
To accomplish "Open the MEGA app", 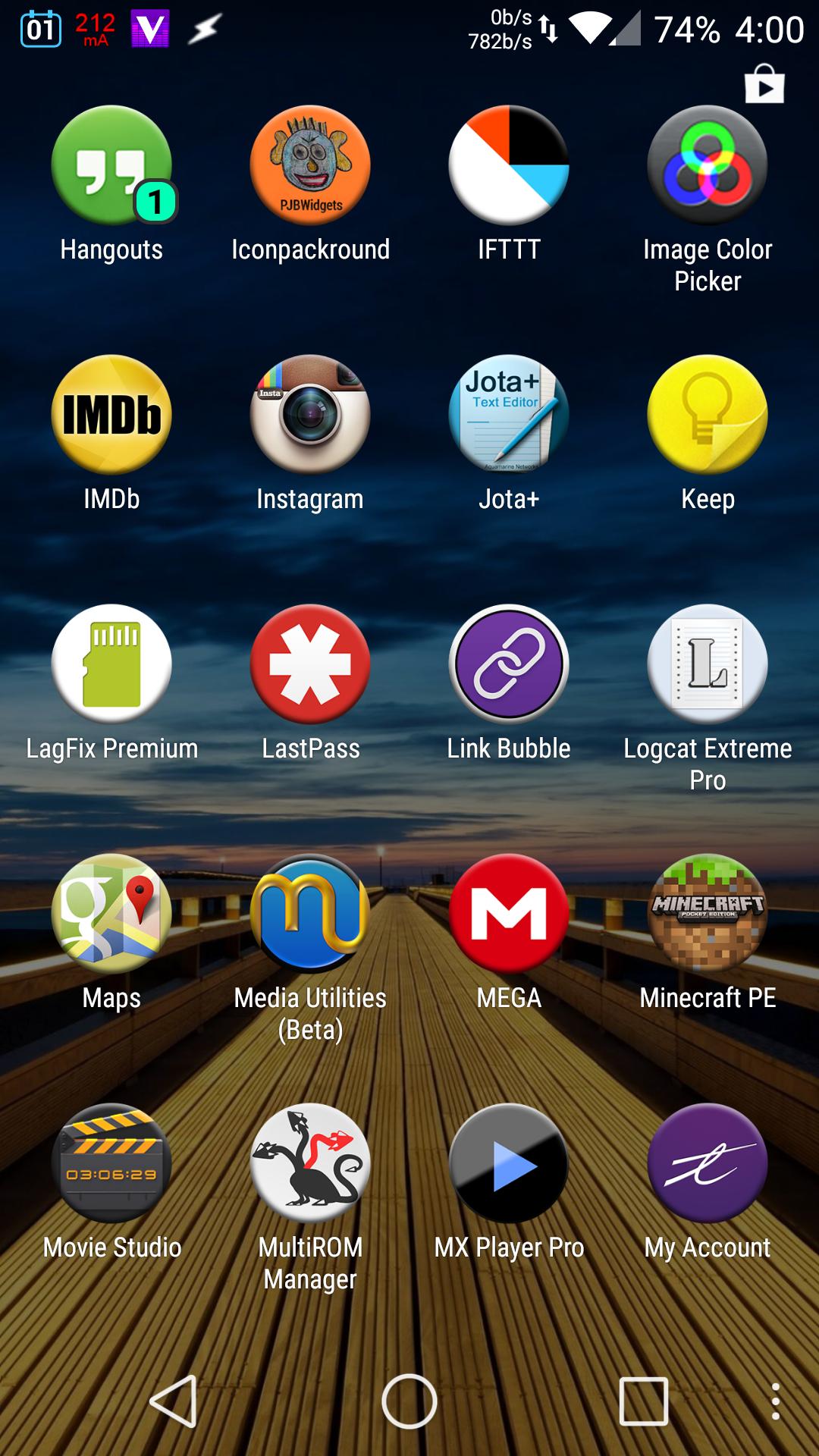I will (x=509, y=914).
